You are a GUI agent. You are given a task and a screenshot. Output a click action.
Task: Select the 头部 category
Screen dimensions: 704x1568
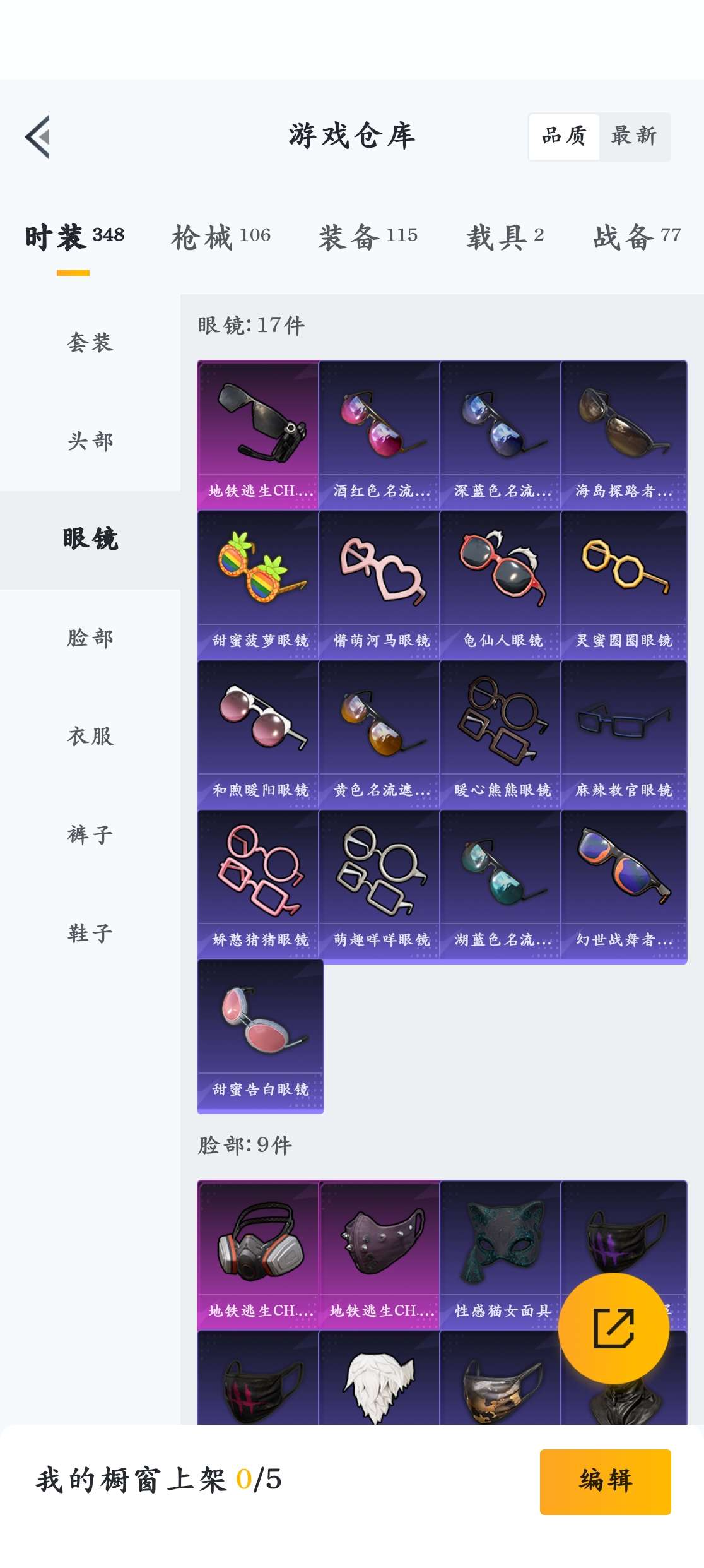90,441
